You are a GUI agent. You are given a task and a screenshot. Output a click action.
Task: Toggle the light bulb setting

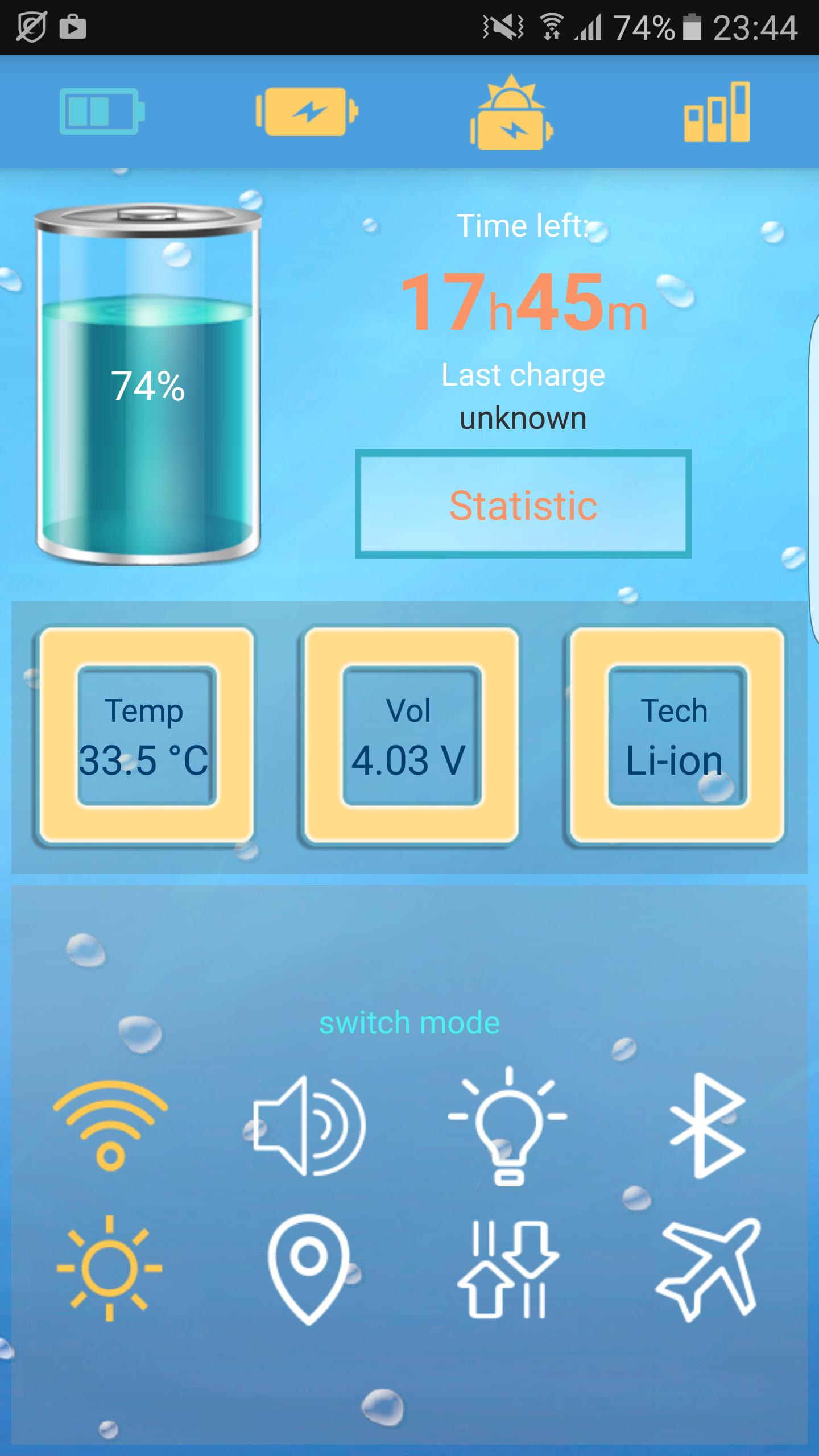(508, 1125)
